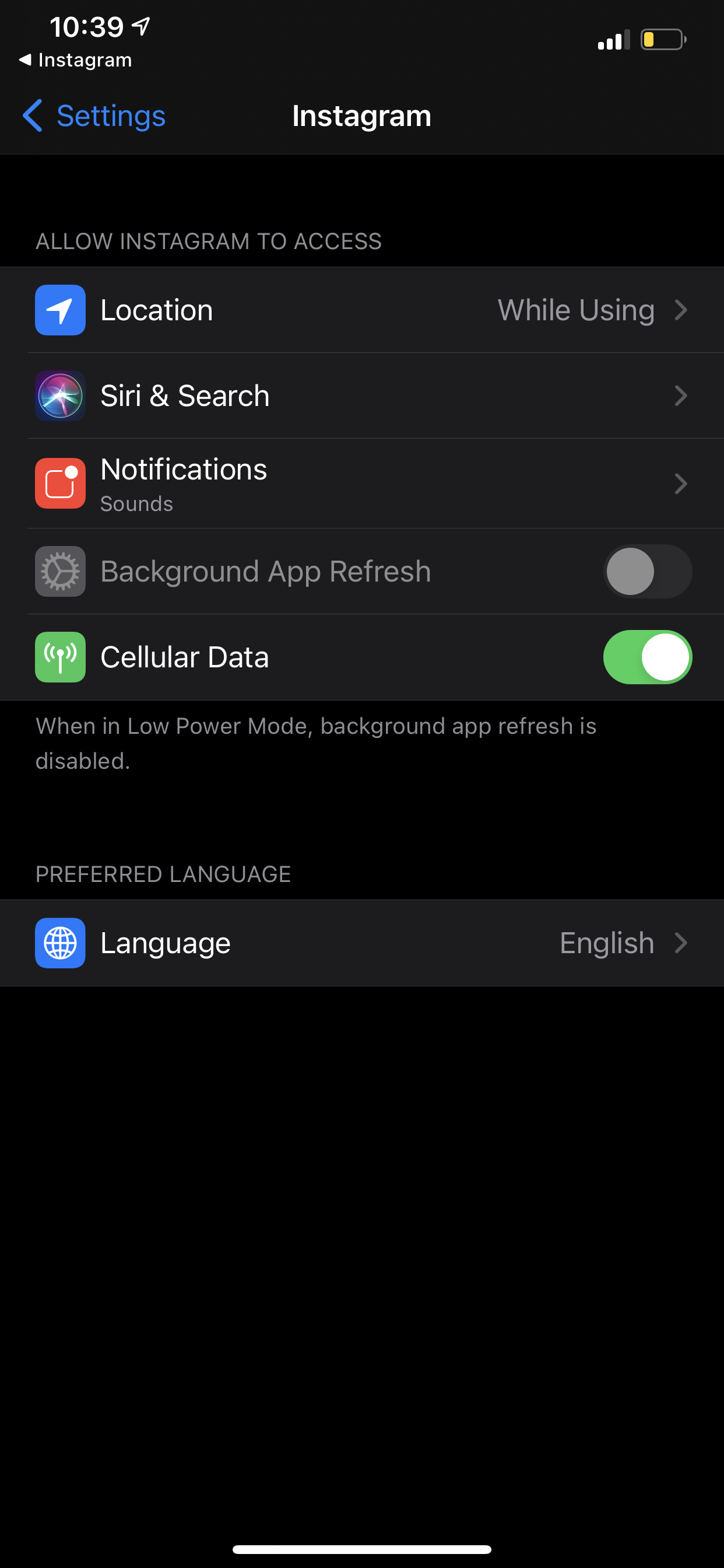Toggle Background App Refresh switch
The image size is (724, 1568).
point(646,571)
